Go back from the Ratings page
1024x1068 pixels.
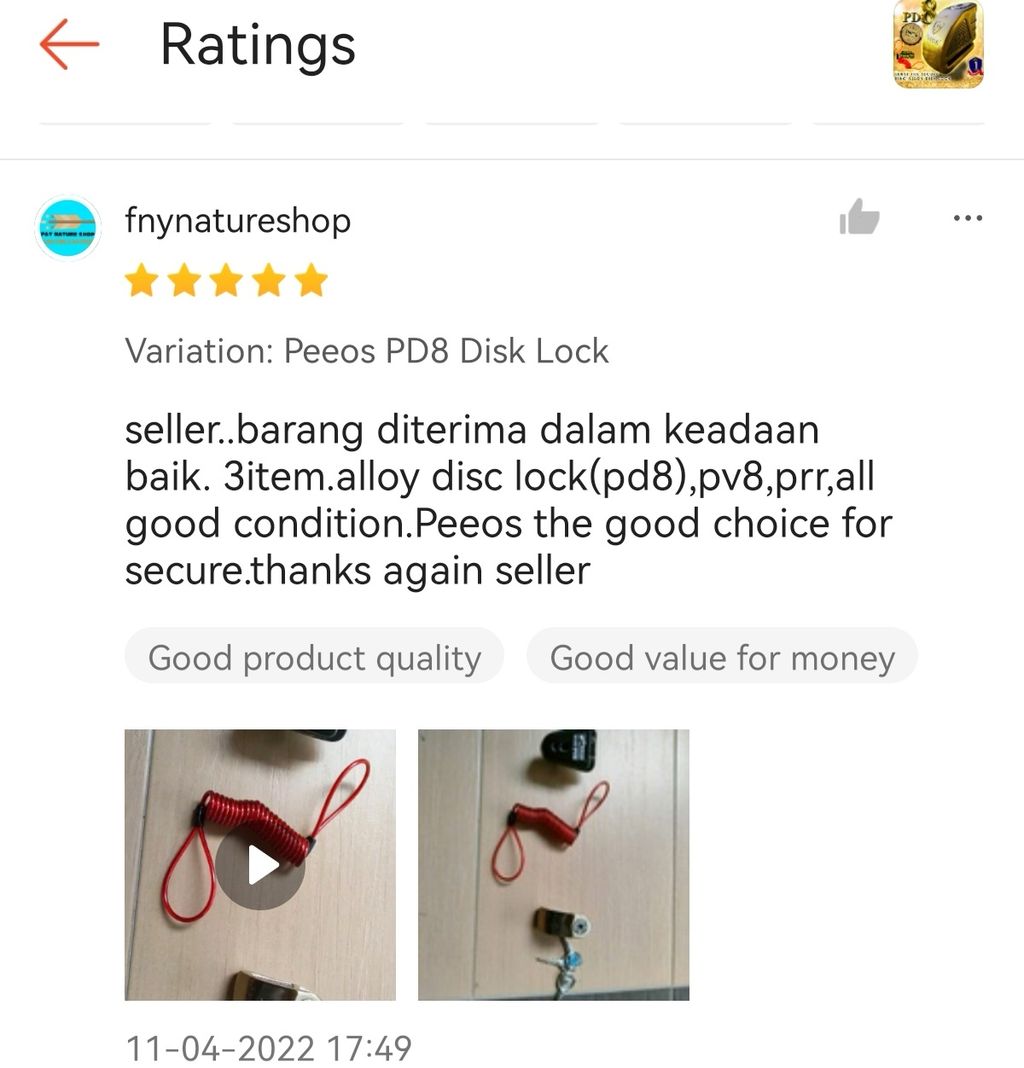click(69, 44)
